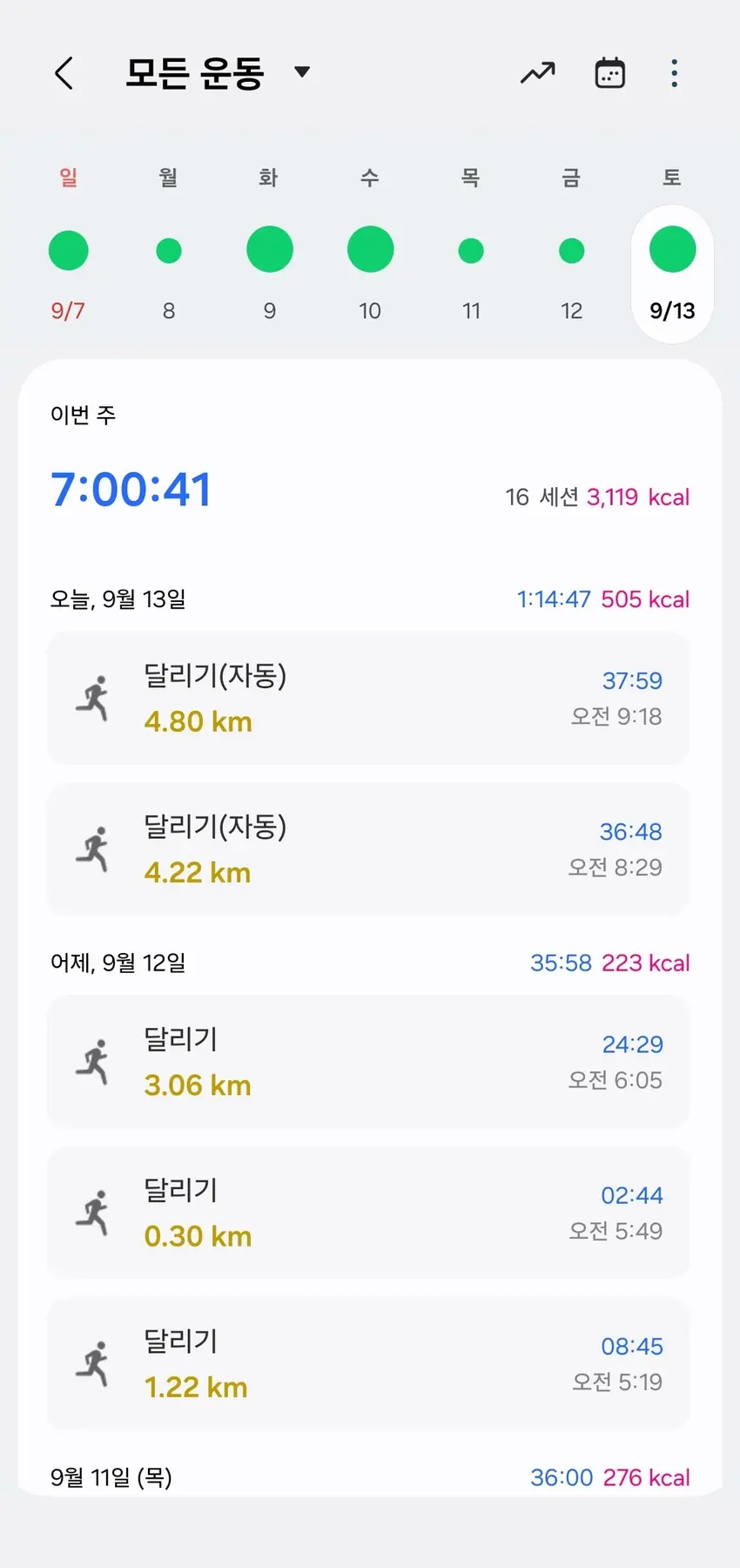Open the more options menu
Viewport: 740px width, 1568px height.
[674, 73]
